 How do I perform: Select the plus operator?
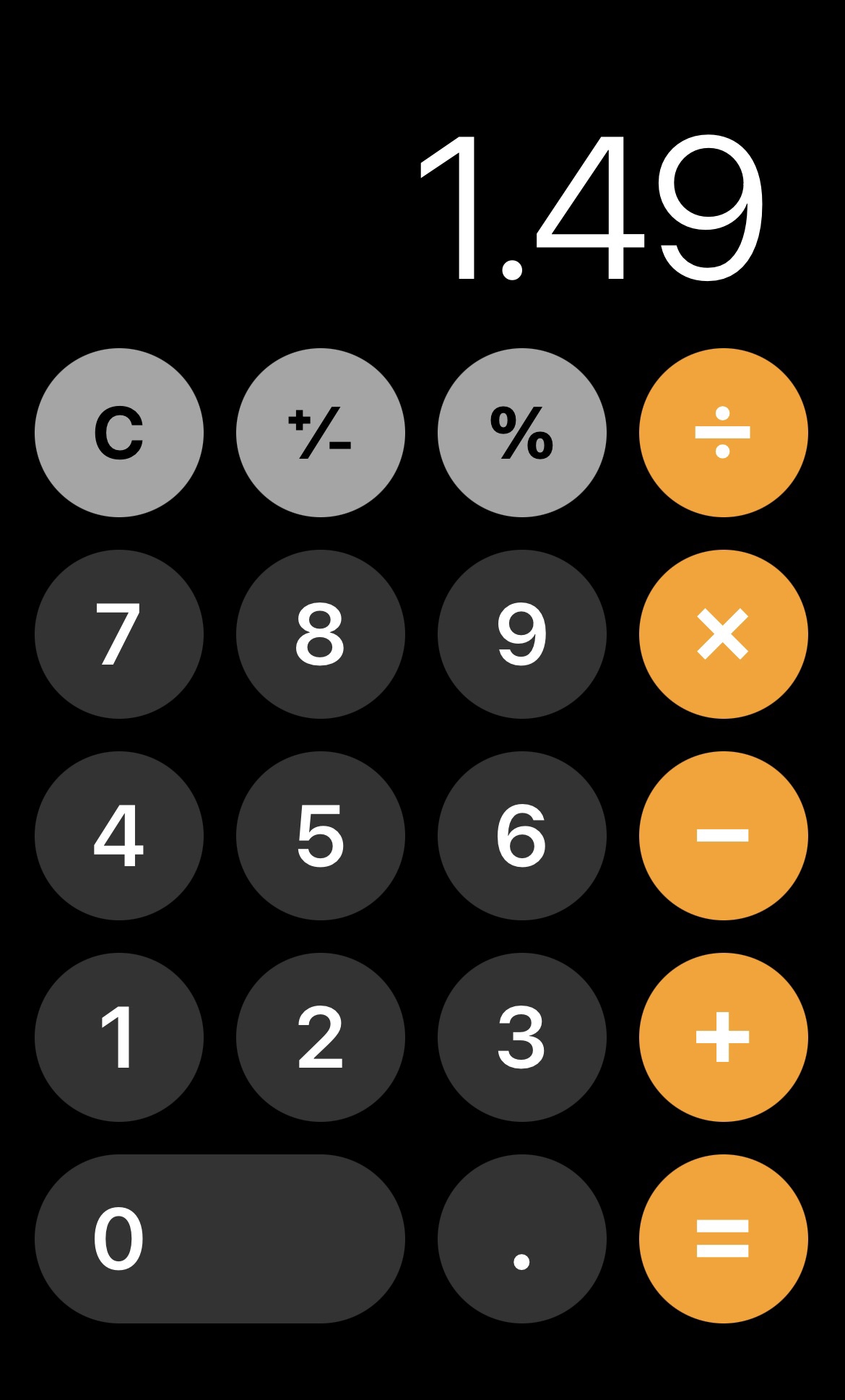tap(724, 1037)
